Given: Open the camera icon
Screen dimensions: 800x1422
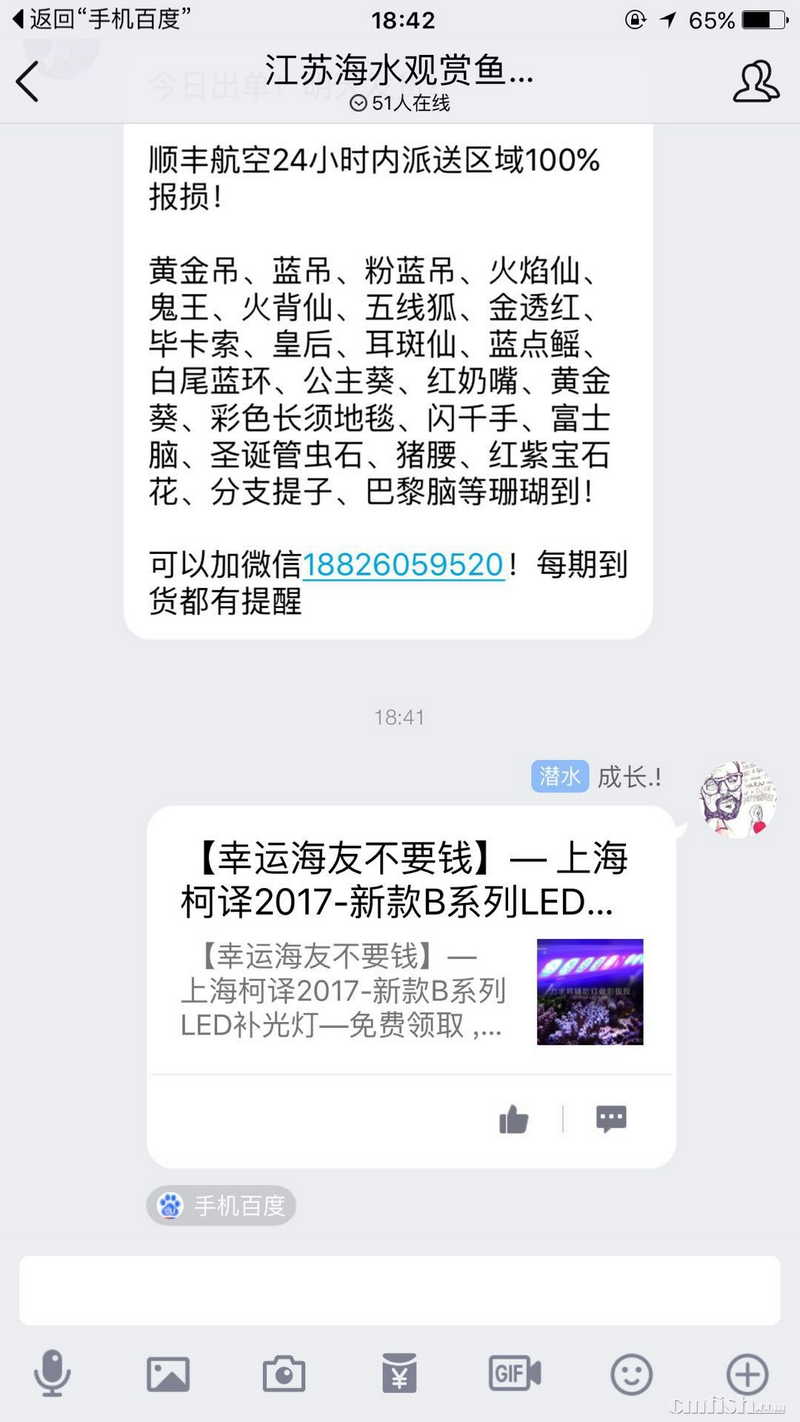Looking at the screenshot, I should point(283,1372).
